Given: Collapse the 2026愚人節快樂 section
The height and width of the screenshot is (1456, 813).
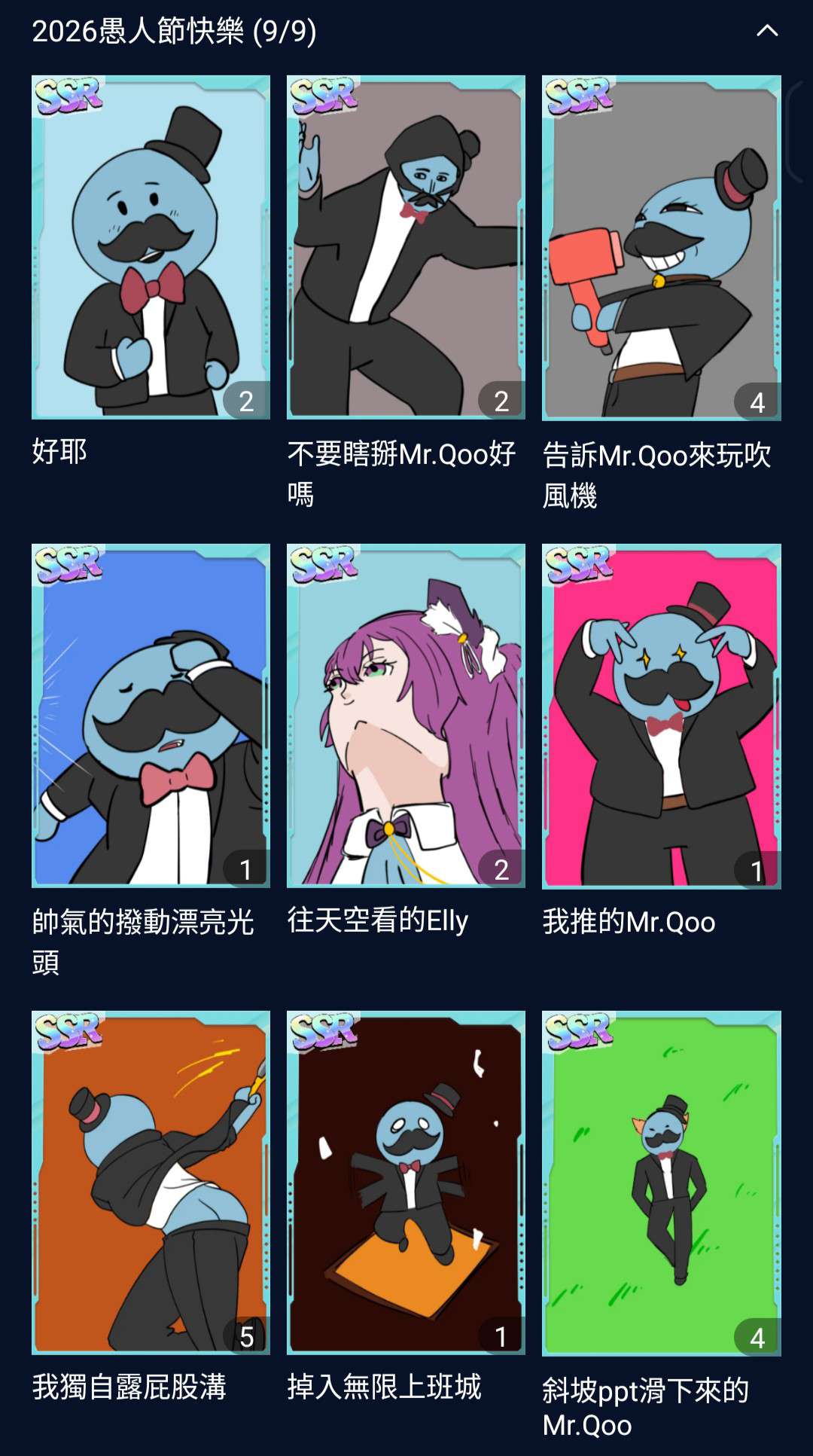Looking at the screenshot, I should pos(766,31).
